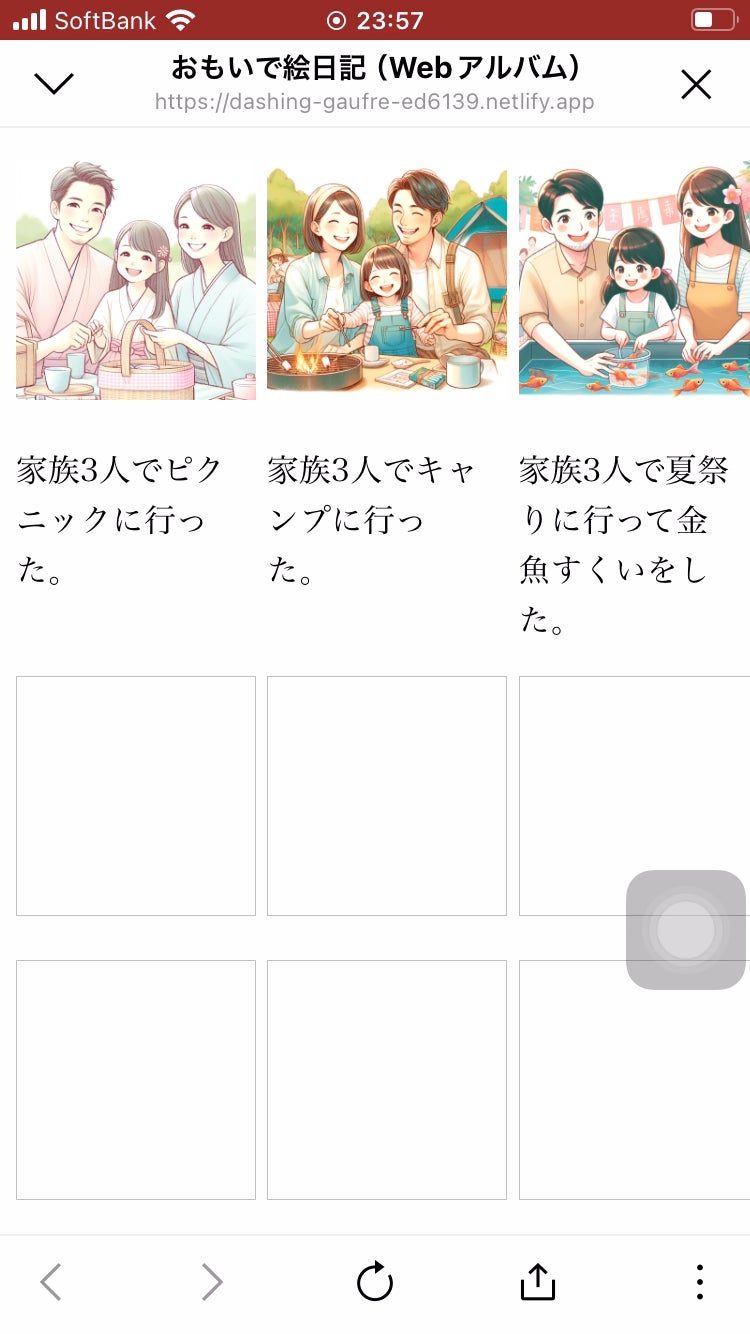750x1334 pixels.
Task: Close the web album browser
Action: click(696, 85)
